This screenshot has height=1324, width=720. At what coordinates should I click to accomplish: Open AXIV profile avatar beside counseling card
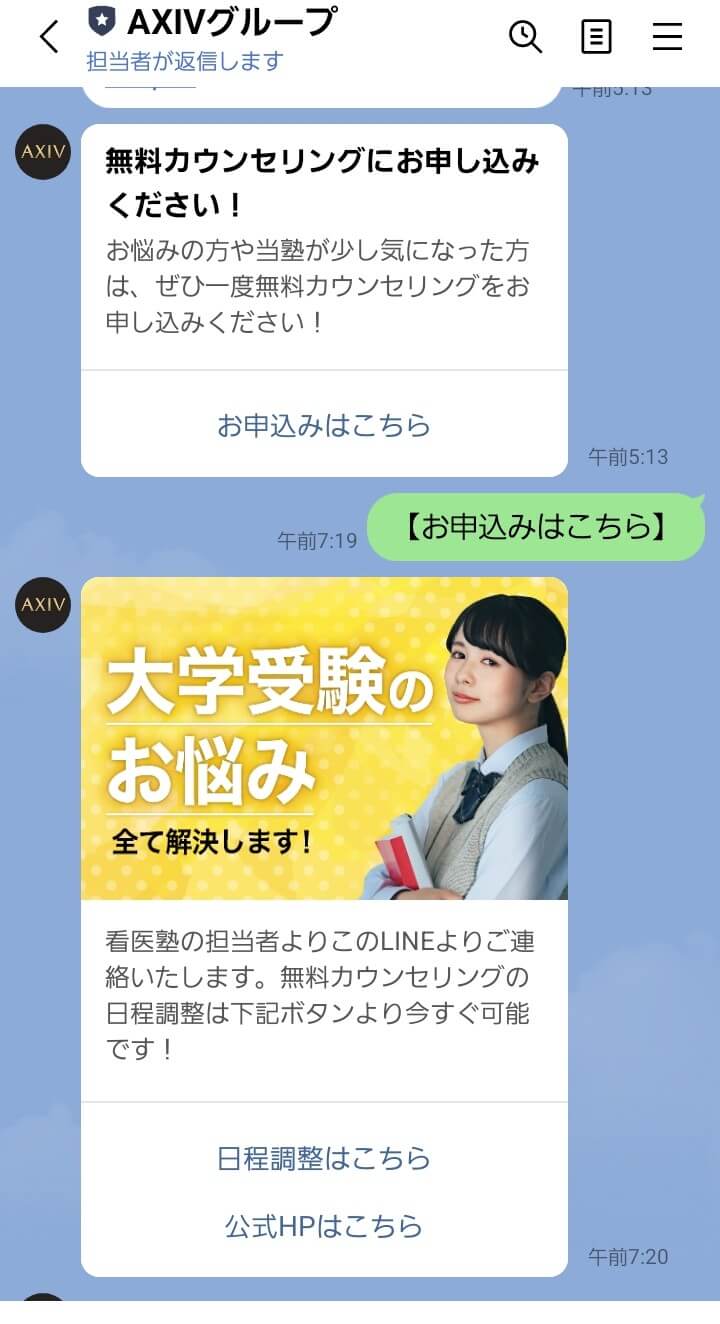click(43, 152)
